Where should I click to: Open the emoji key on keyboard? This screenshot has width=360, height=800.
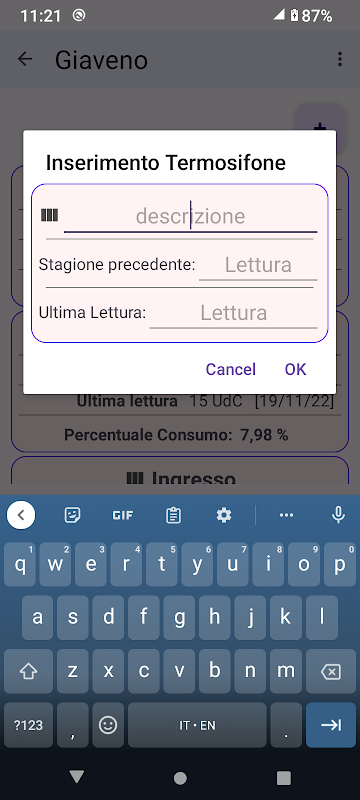pyautogui.click(x=108, y=725)
